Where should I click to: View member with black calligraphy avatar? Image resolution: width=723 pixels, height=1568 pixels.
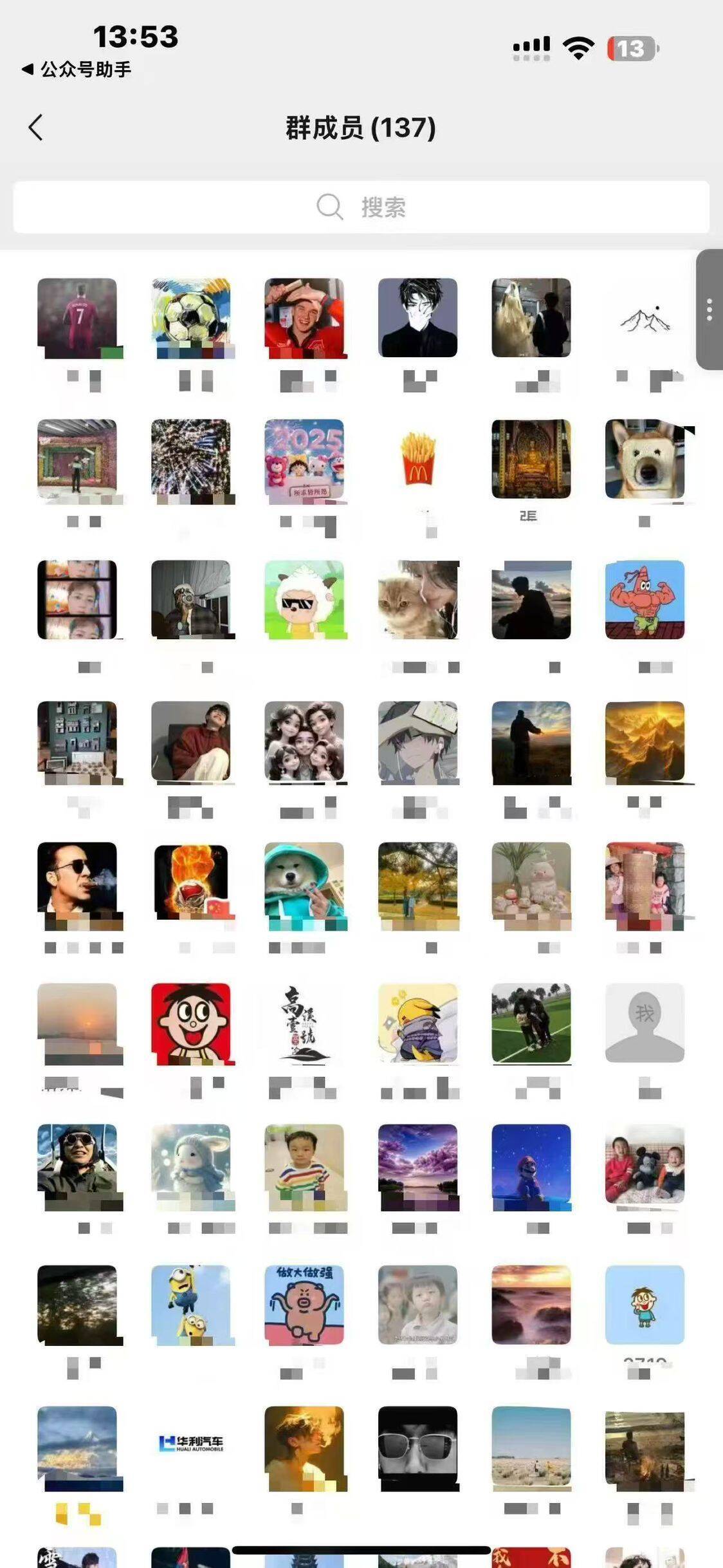point(304,1022)
